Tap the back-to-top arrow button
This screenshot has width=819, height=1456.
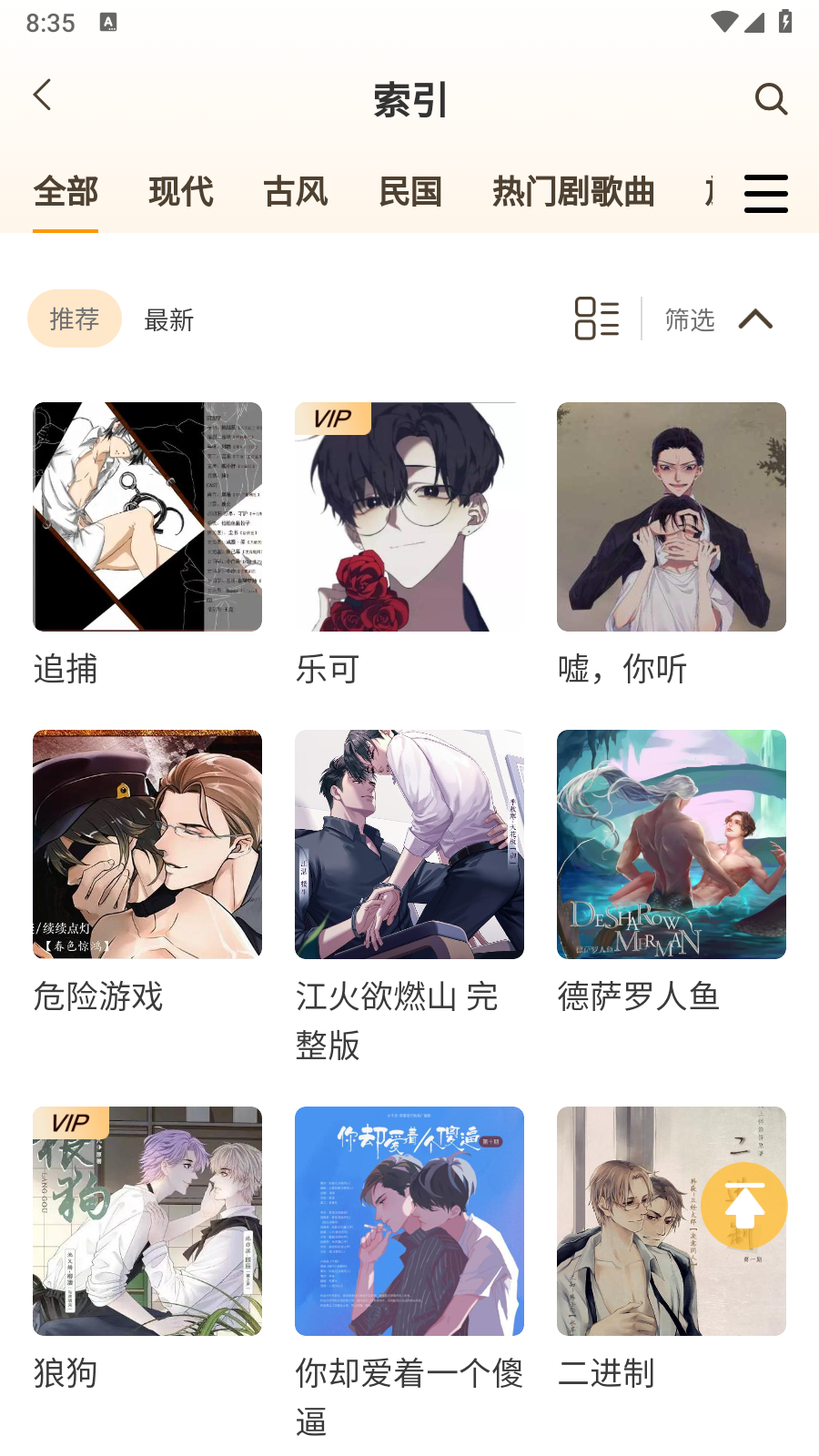[x=744, y=1206]
